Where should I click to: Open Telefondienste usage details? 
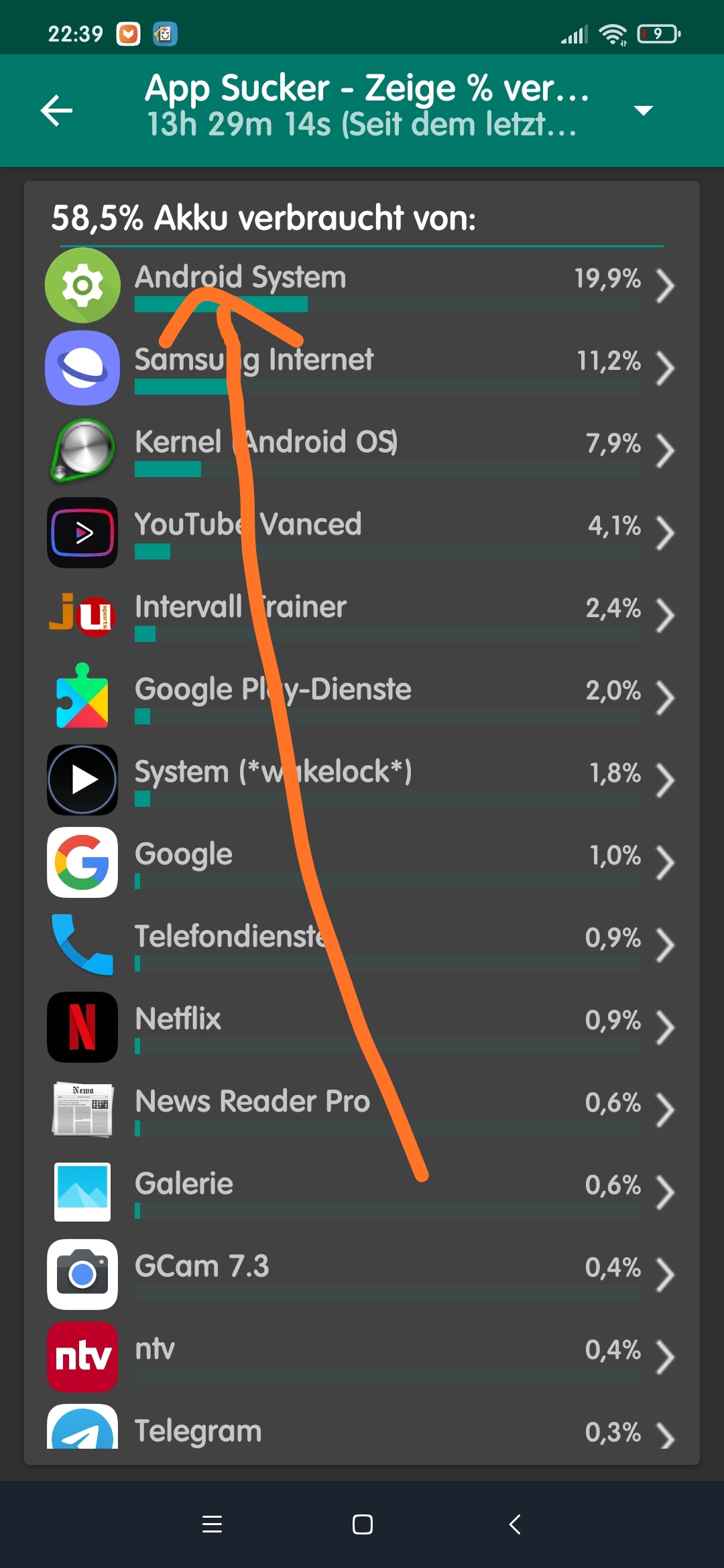coord(362,945)
